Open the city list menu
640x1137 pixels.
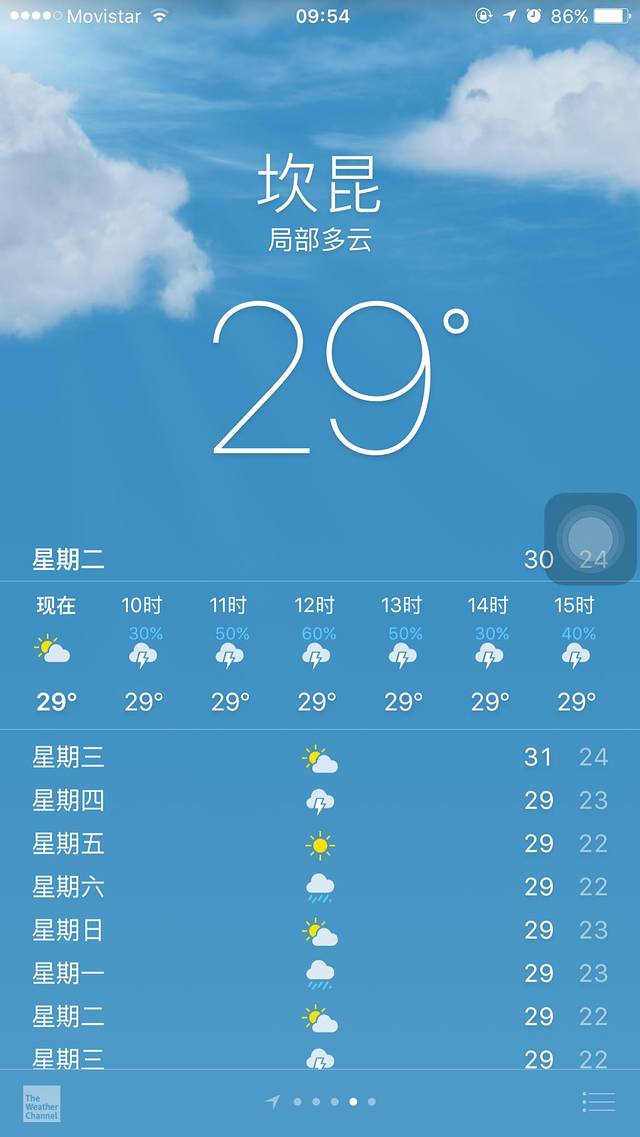click(598, 1102)
